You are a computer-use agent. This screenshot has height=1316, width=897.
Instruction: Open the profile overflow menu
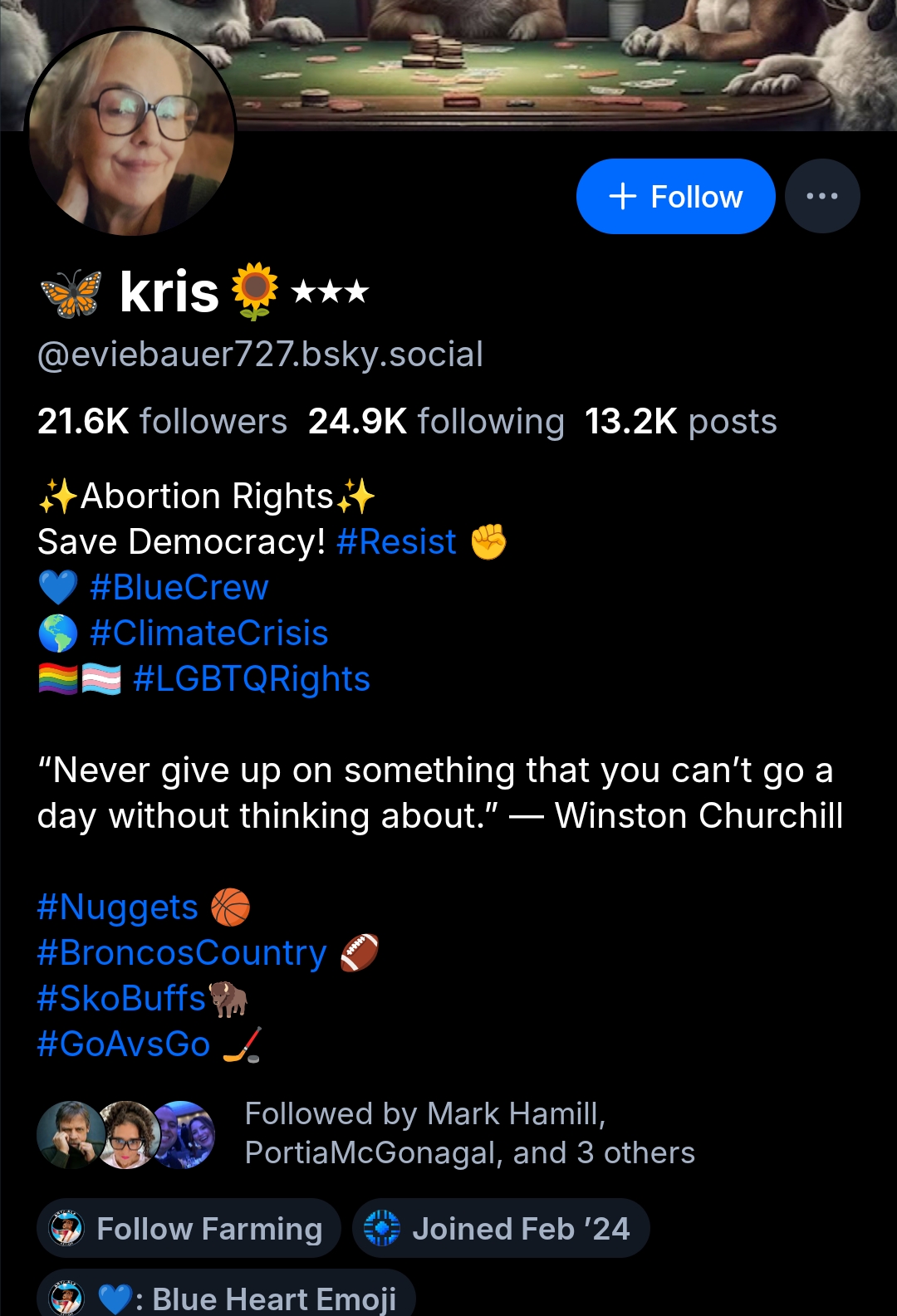821,197
